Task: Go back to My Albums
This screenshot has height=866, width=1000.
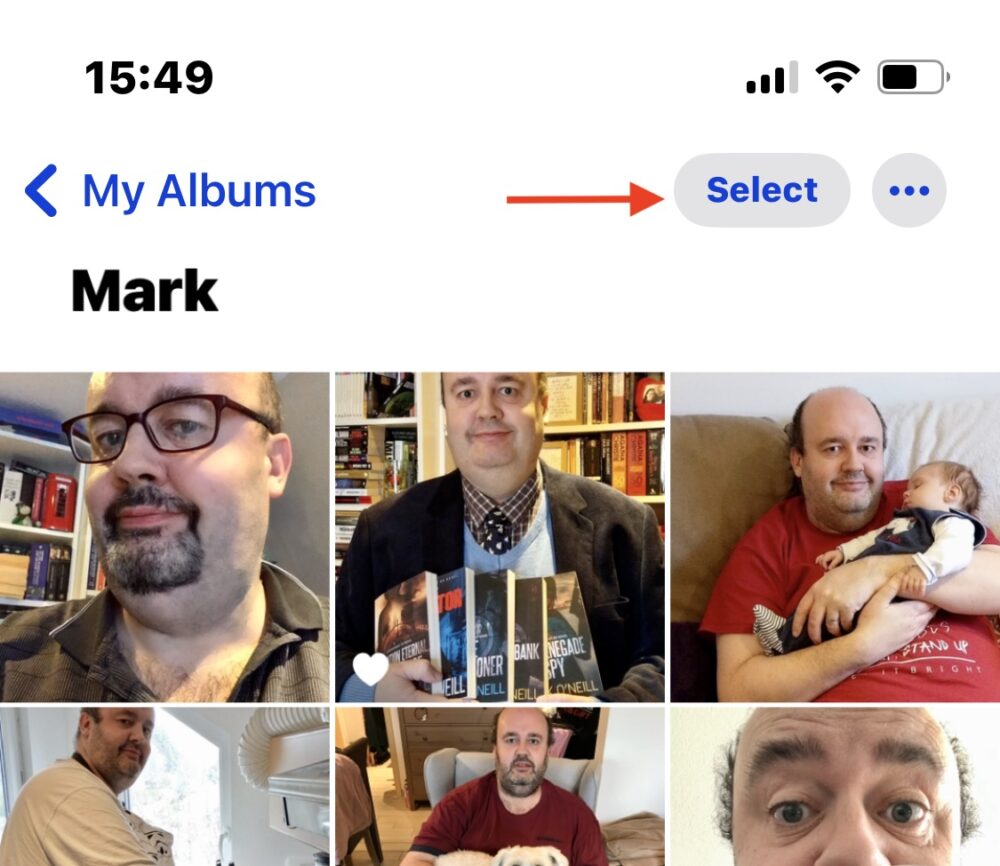Action: [x=170, y=191]
